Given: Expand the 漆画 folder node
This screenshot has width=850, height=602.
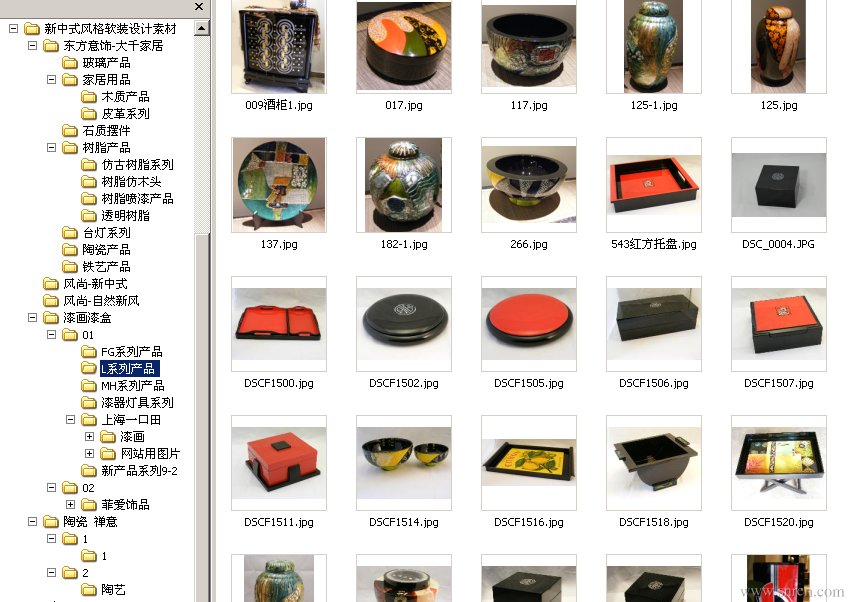Looking at the screenshot, I should 89,437.
